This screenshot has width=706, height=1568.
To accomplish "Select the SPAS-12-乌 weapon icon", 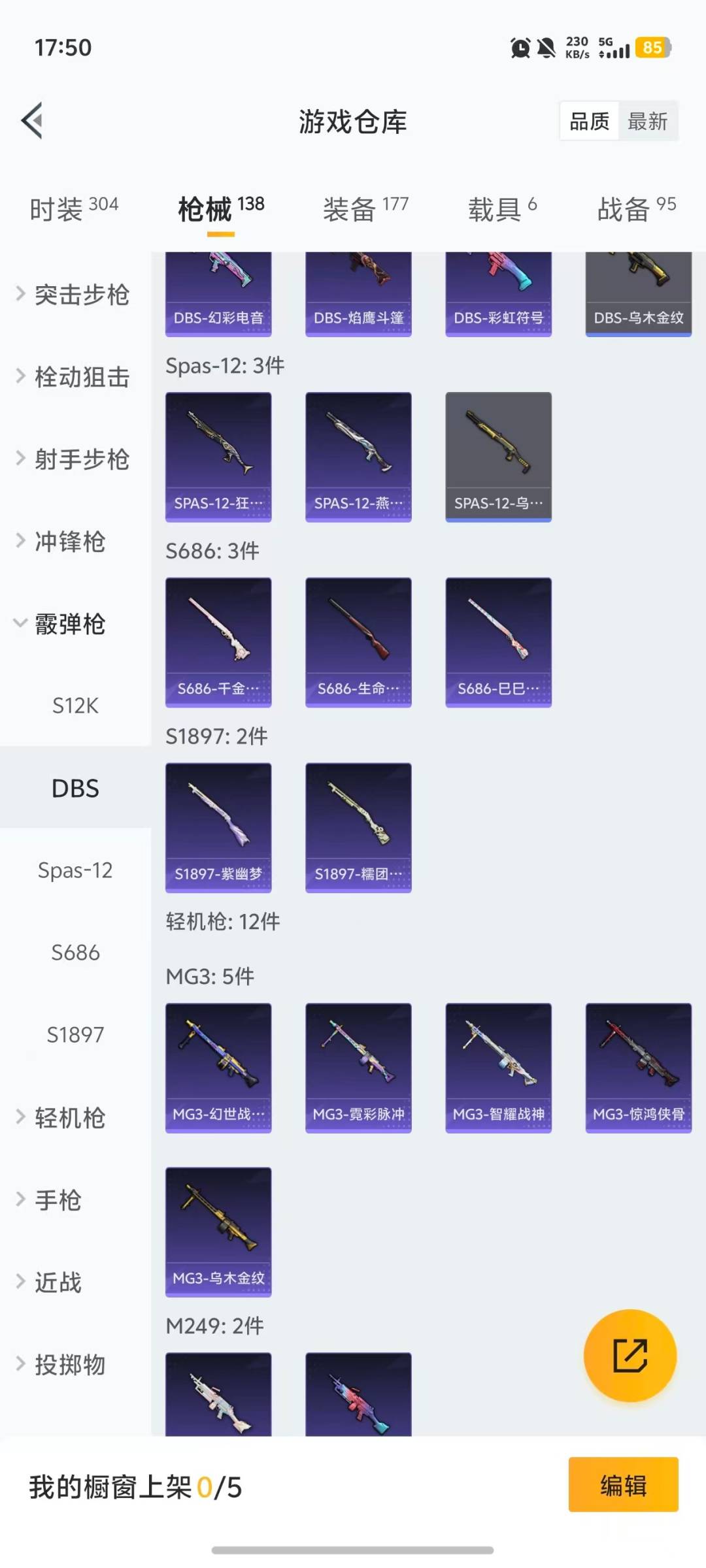I will [x=499, y=455].
